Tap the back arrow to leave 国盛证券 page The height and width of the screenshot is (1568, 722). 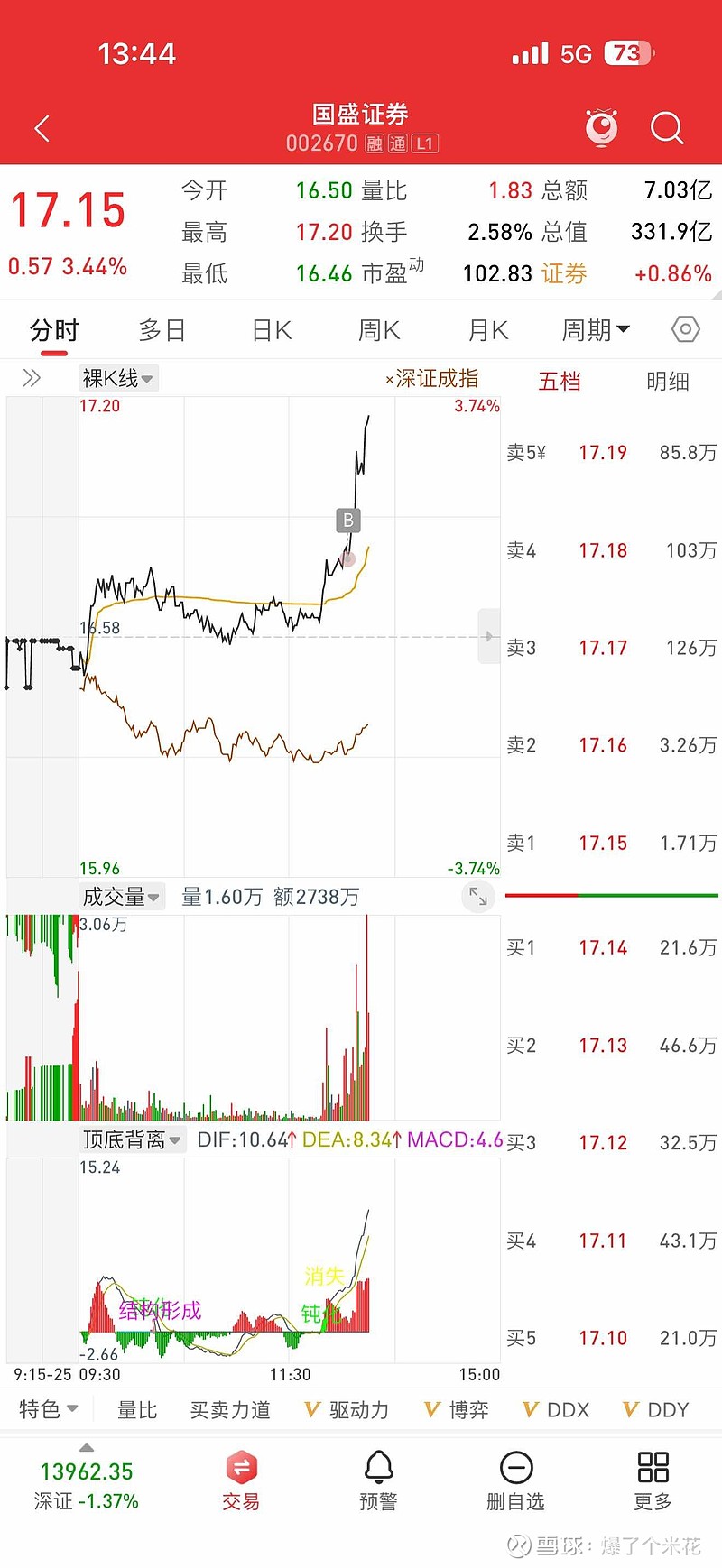point(41,127)
